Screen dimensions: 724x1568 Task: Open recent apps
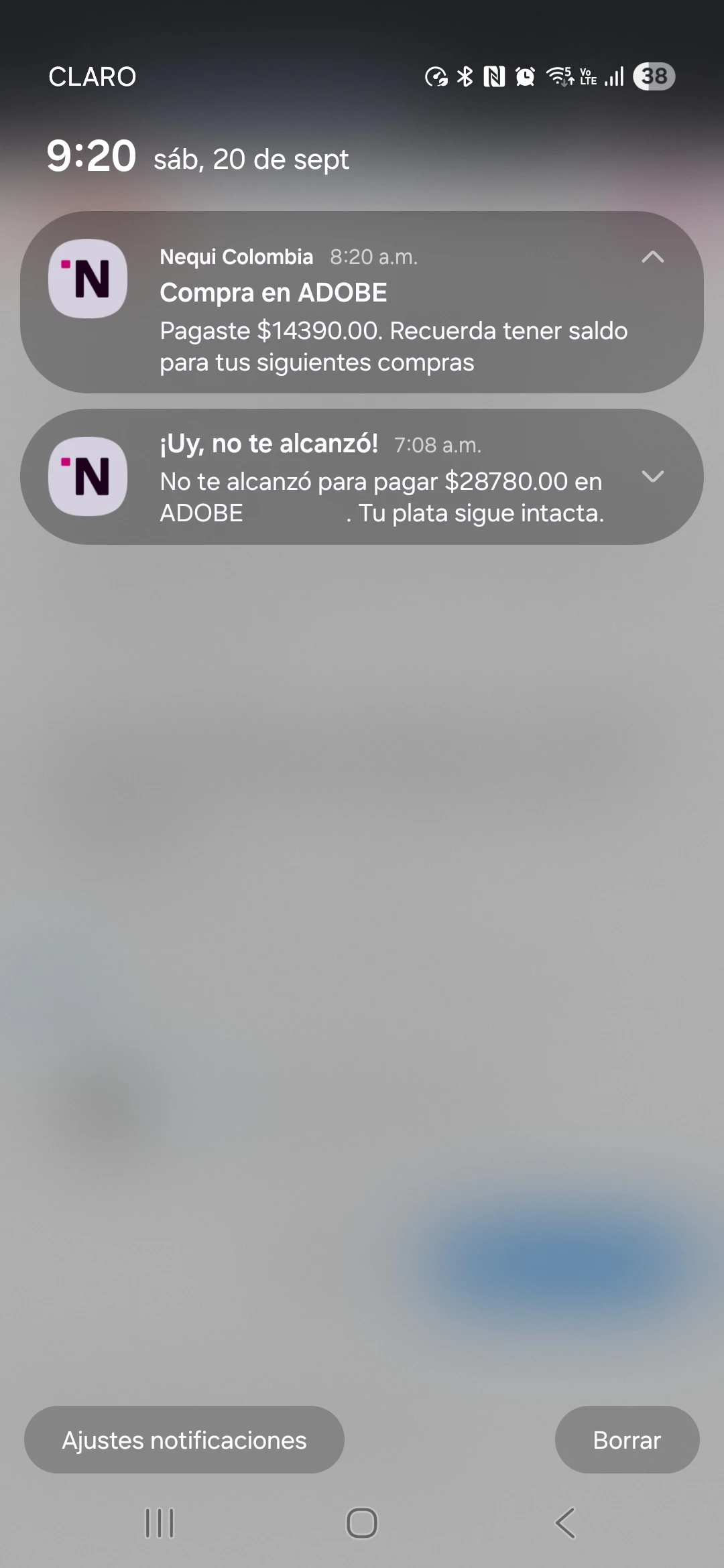tap(160, 1523)
